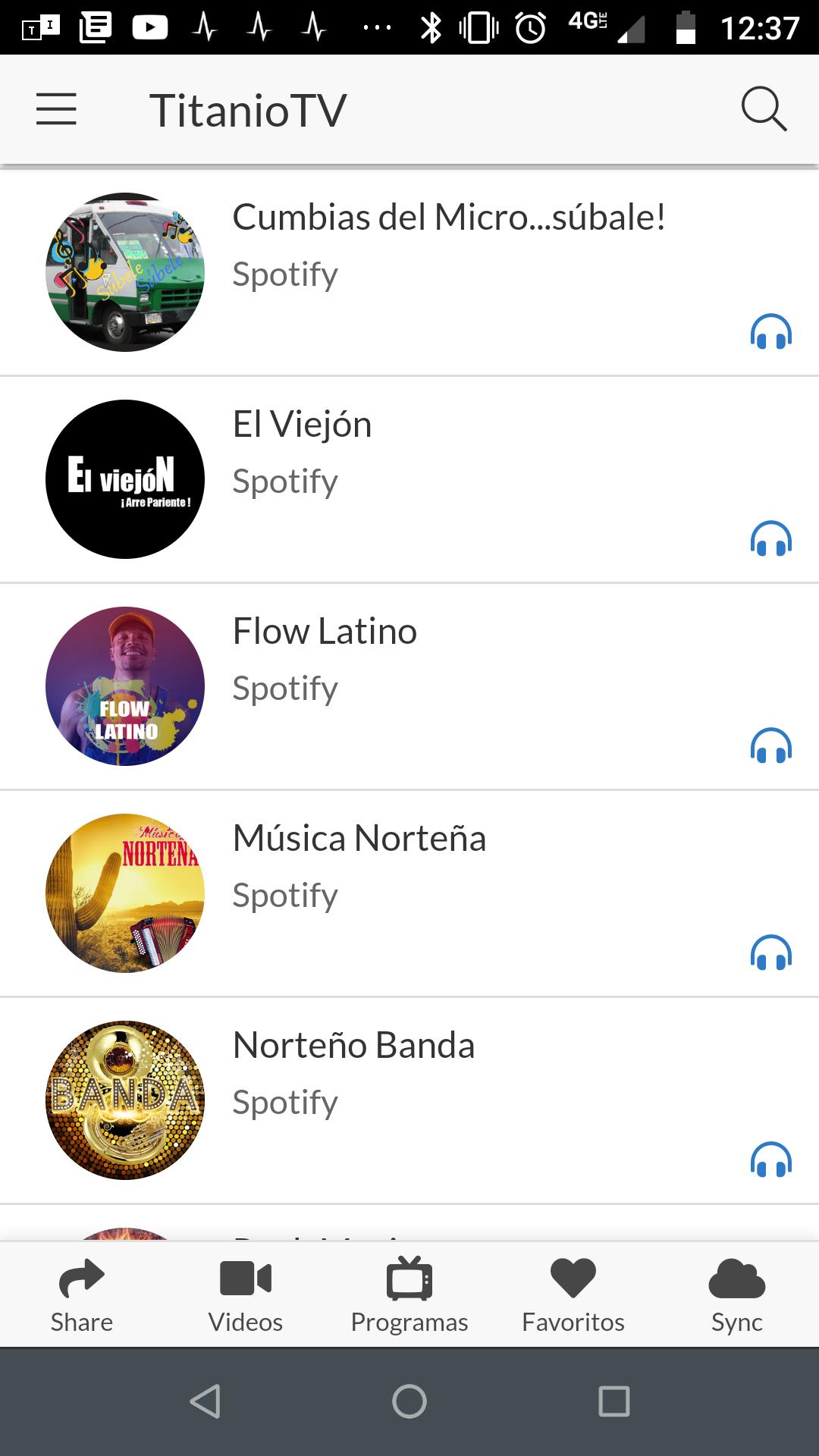This screenshot has height=1456, width=819.
Task: Switch to the Videos tab
Action: [x=246, y=1295]
